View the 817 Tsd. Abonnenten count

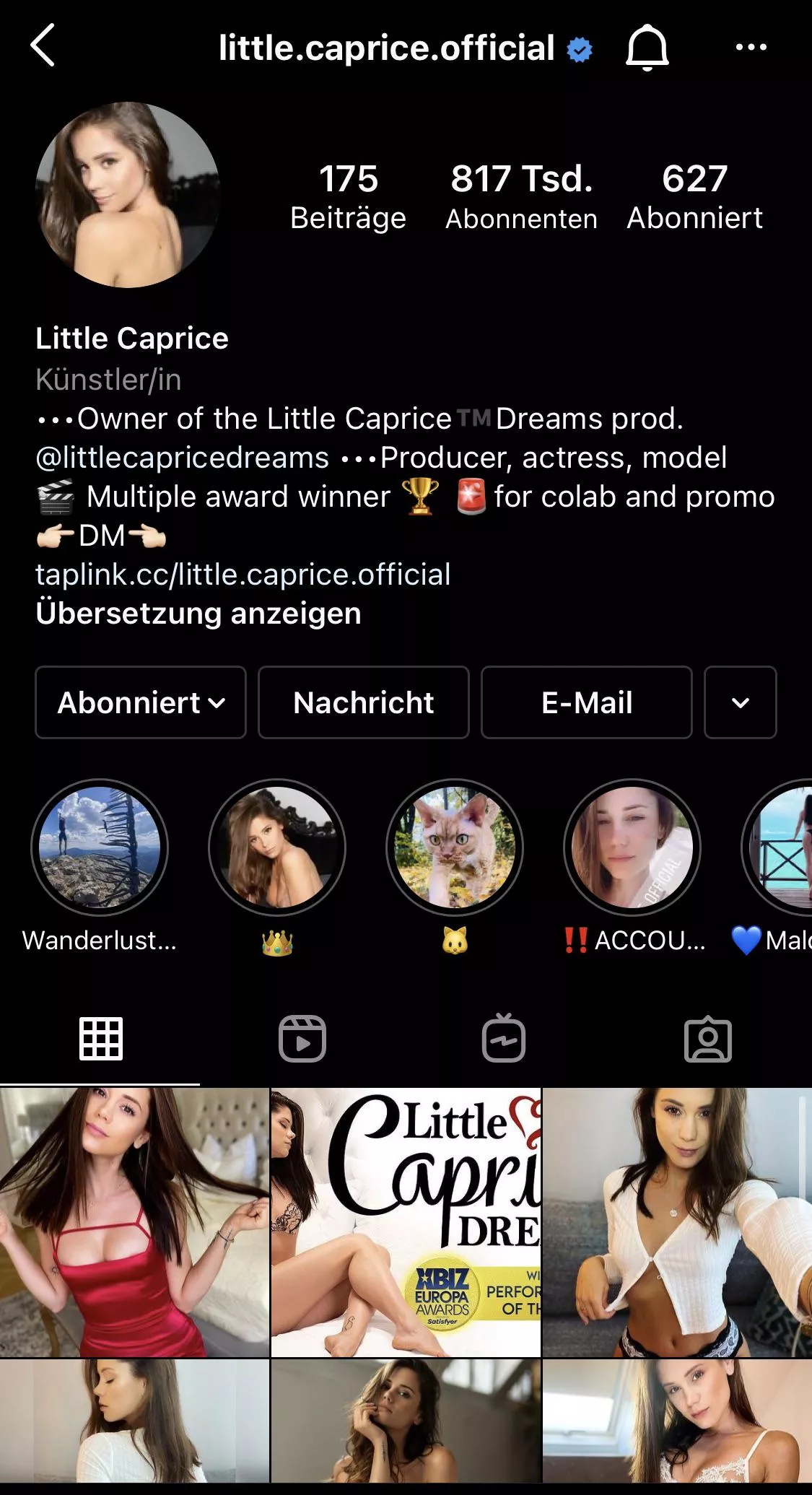tap(520, 195)
